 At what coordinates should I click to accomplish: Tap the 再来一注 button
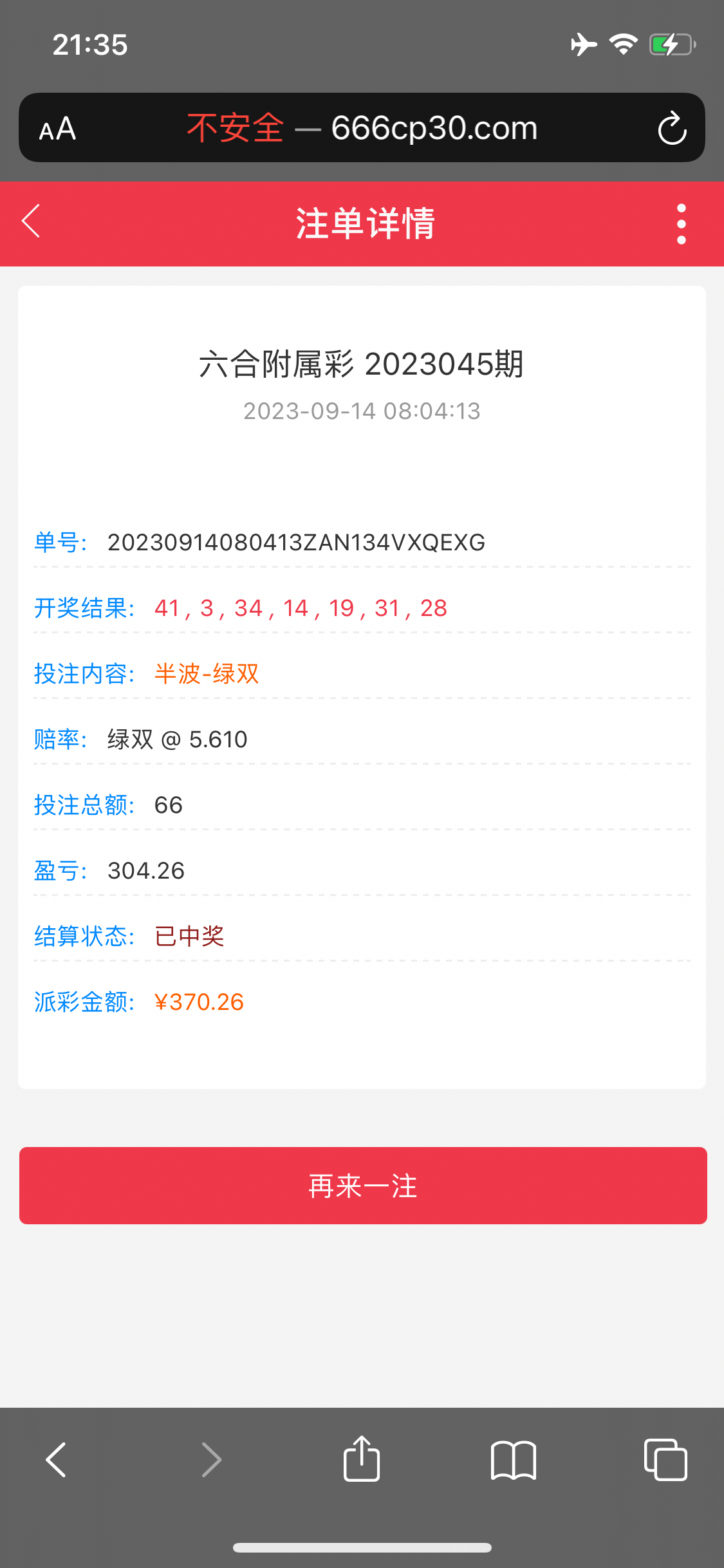pos(363,1186)
